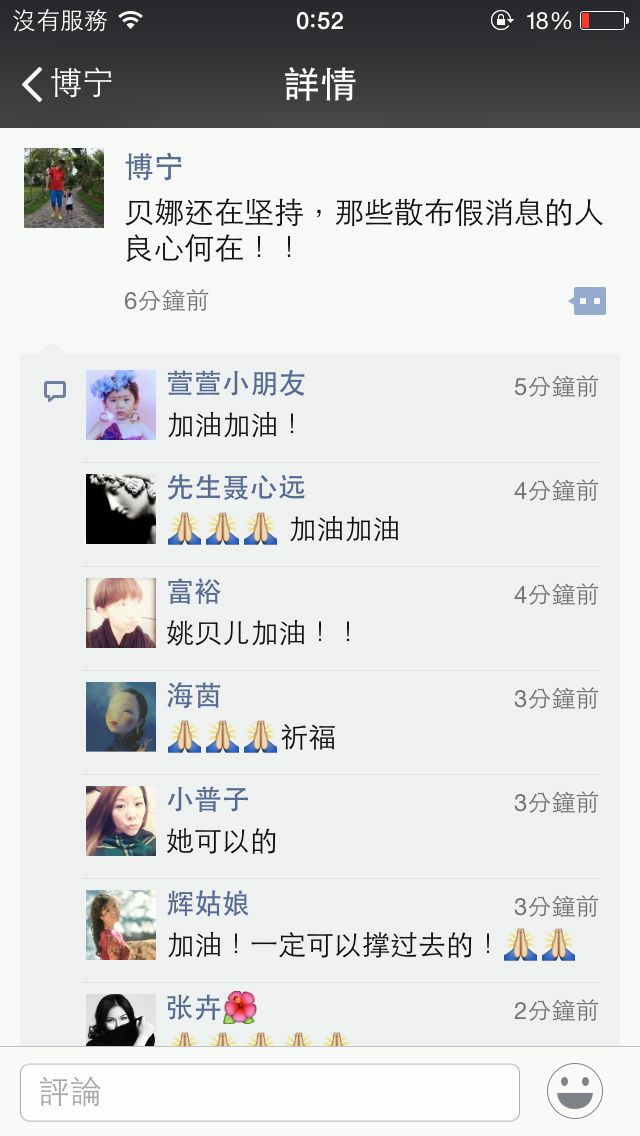View 海茵's profile via name link

[x=194, y=696]
